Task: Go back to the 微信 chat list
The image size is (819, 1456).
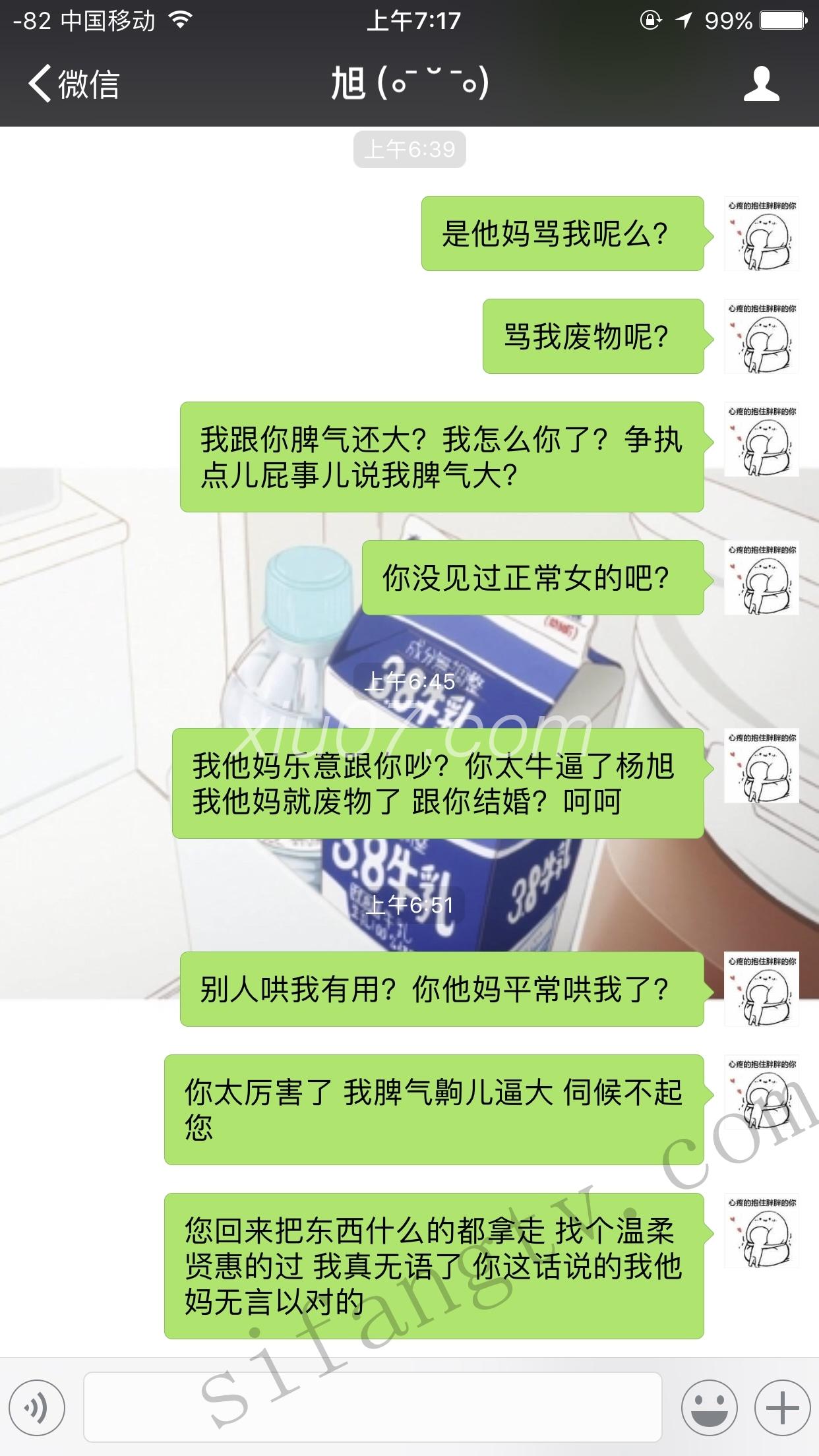Action: [73, 84]
